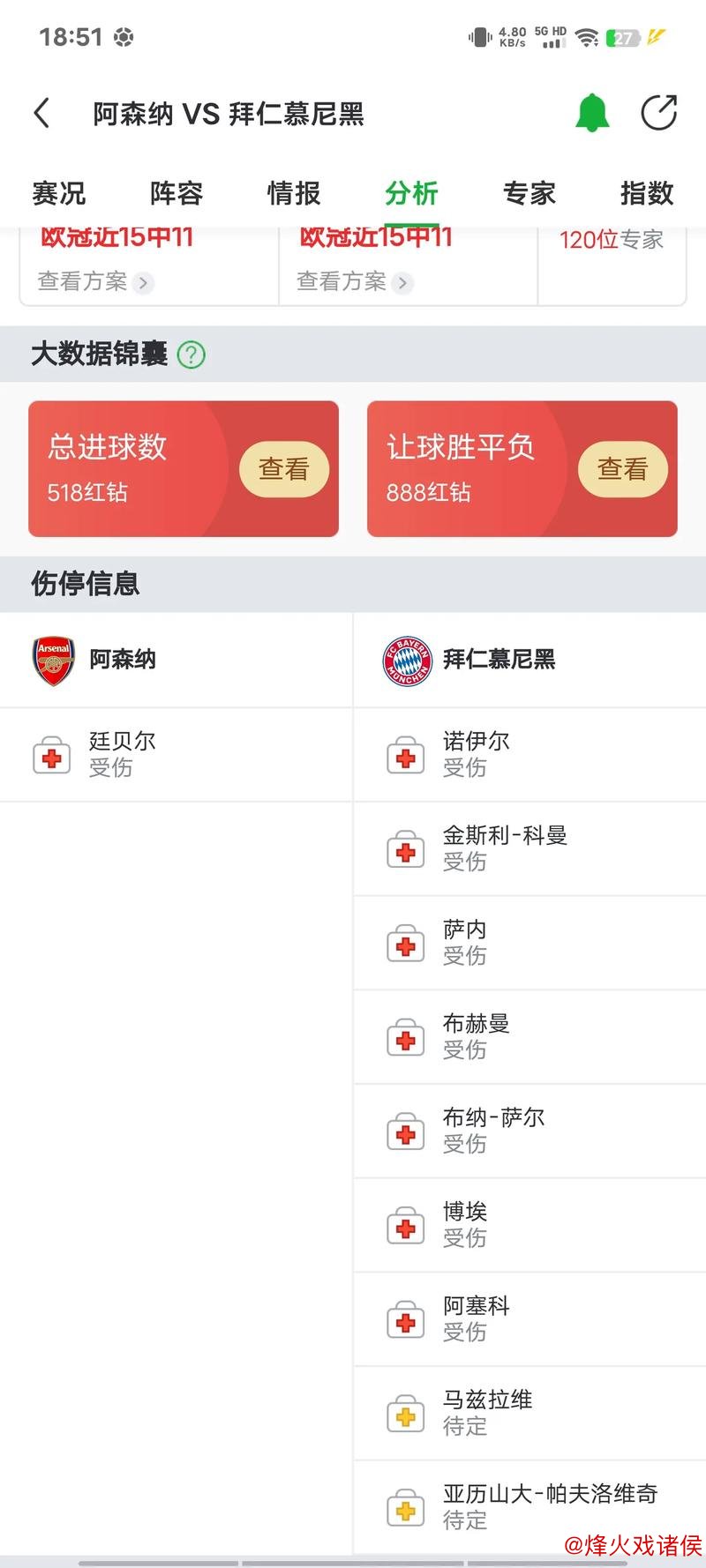Select the injured player 布赫曼 entry
The width and height of the screenshot is (706, 1568).
(x=465, y=1036)
